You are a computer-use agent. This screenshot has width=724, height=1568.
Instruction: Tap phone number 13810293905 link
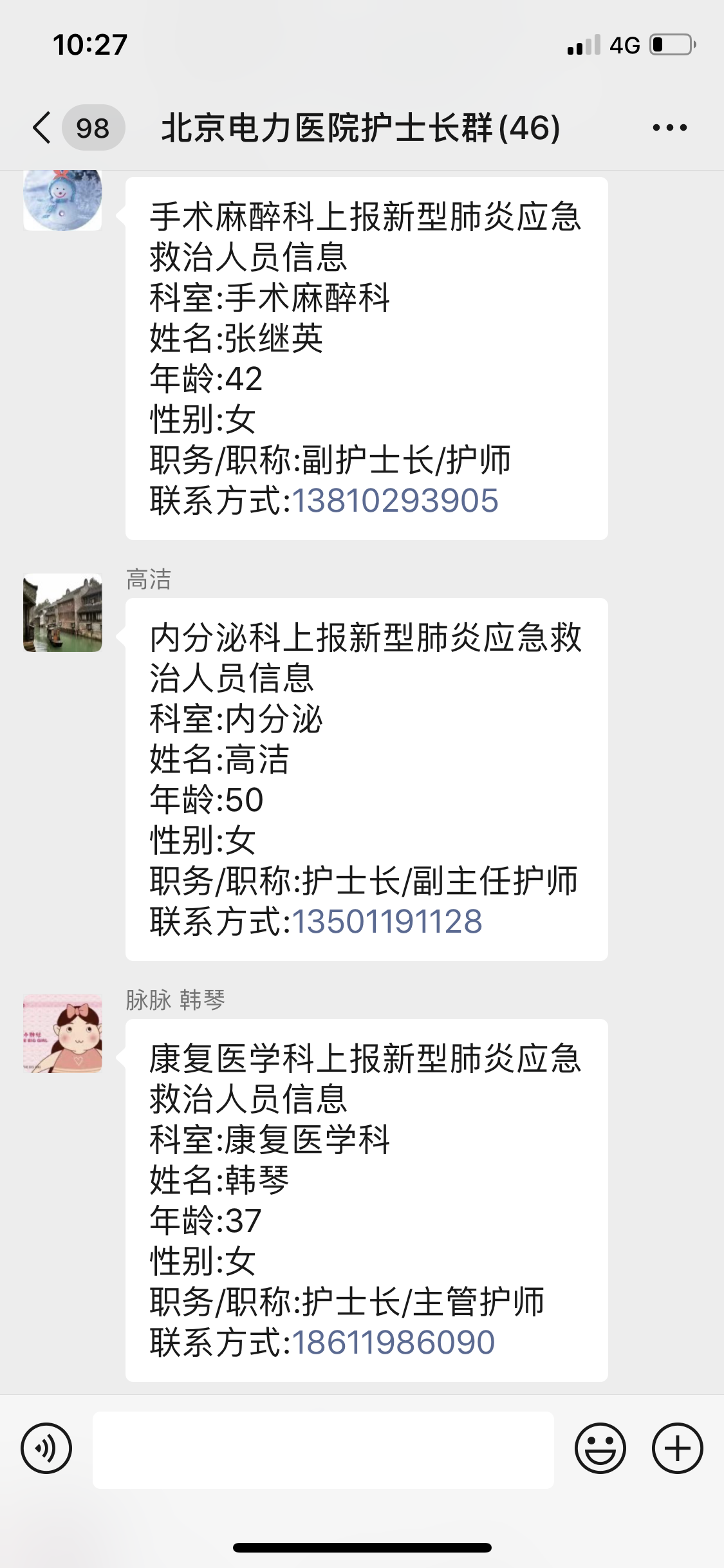[x=395, y=501]
